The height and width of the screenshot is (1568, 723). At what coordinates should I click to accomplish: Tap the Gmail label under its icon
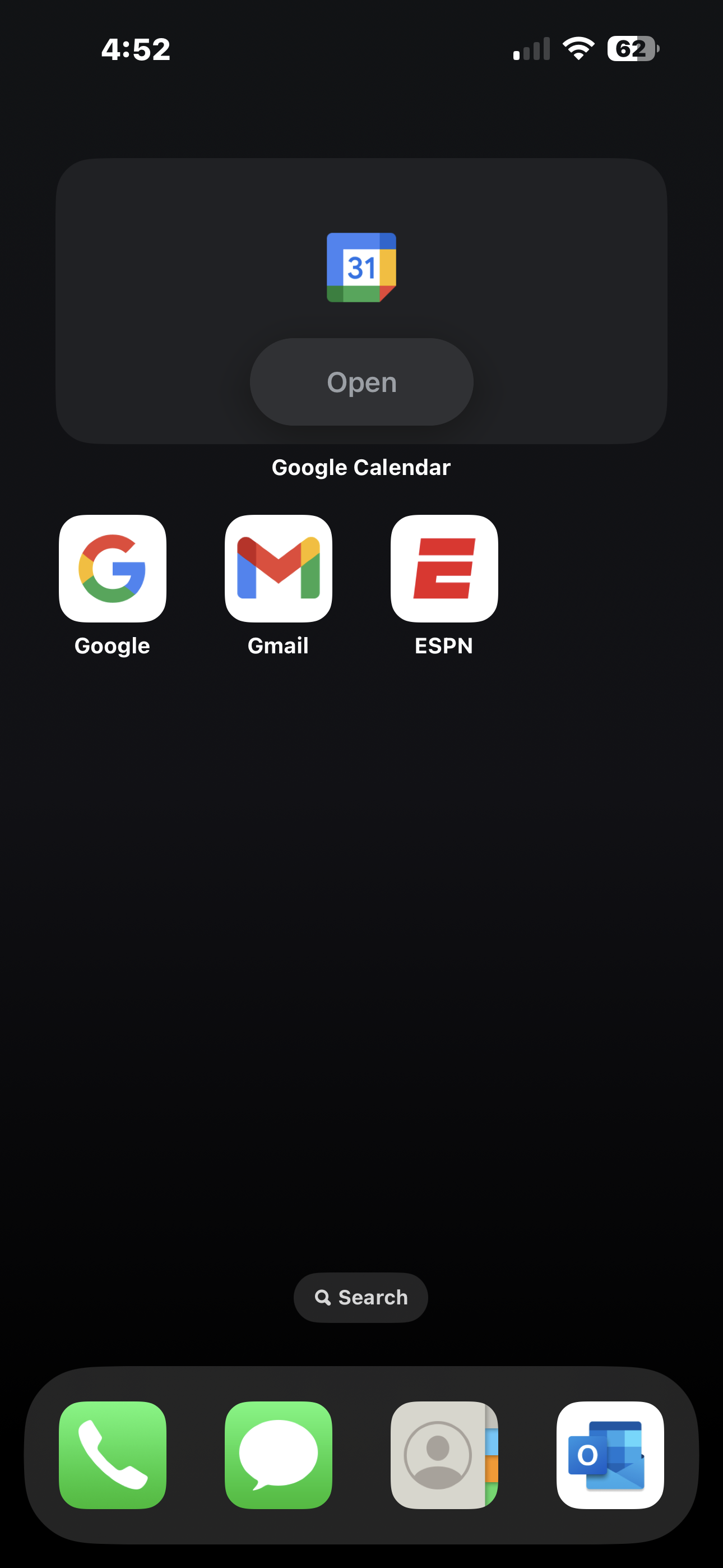point(278,646)
